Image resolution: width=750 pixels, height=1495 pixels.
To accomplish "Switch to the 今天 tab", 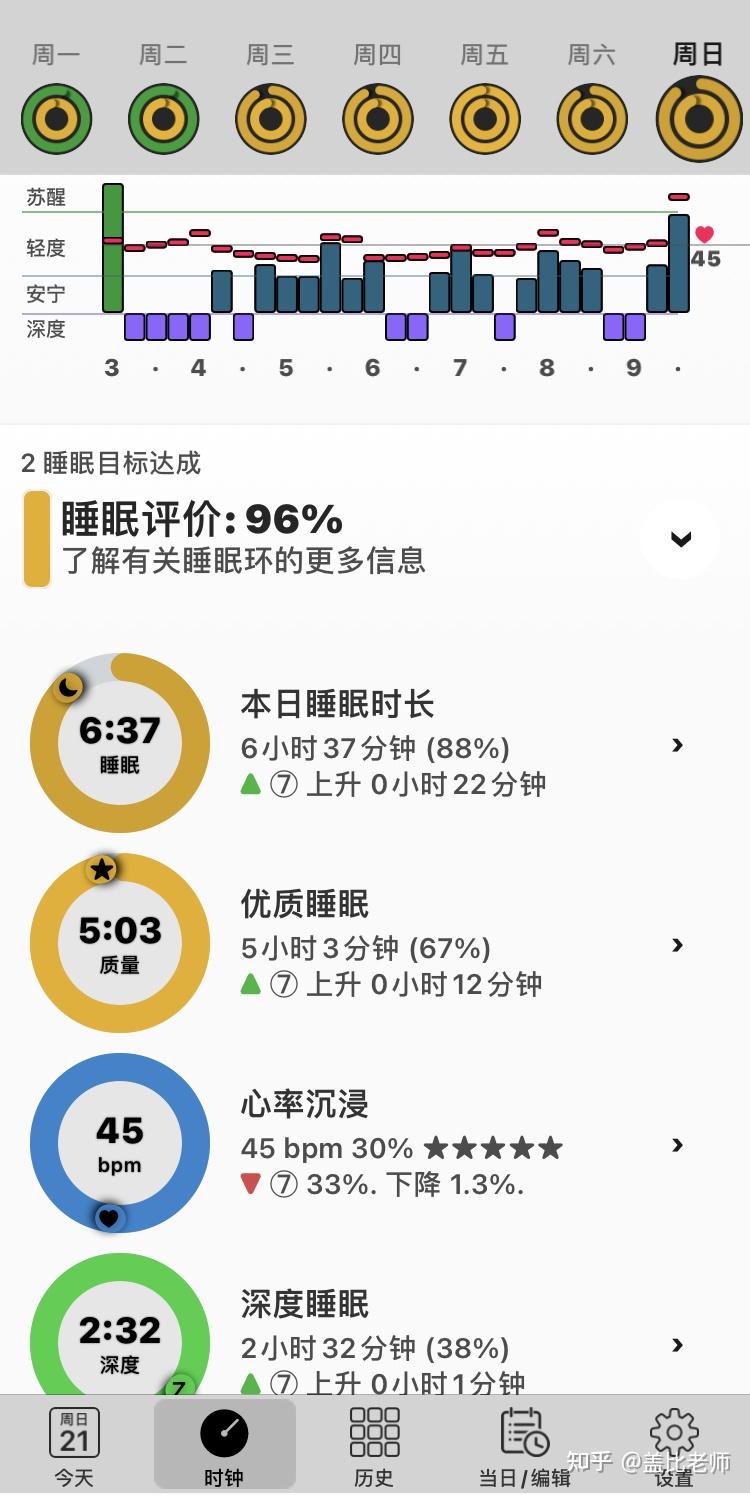I will (x=74, y=1445).
